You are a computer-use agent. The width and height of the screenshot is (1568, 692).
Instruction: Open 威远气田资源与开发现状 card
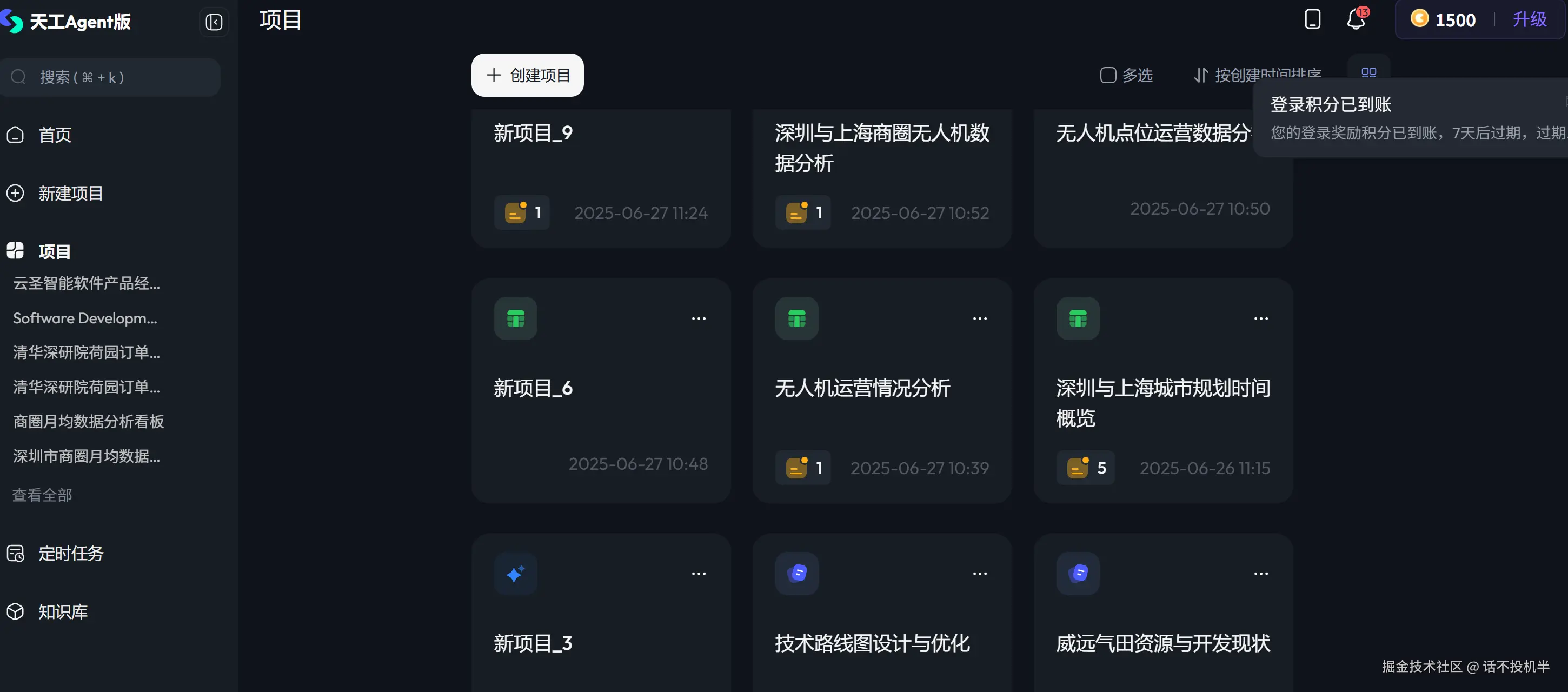click(1162, 643)
